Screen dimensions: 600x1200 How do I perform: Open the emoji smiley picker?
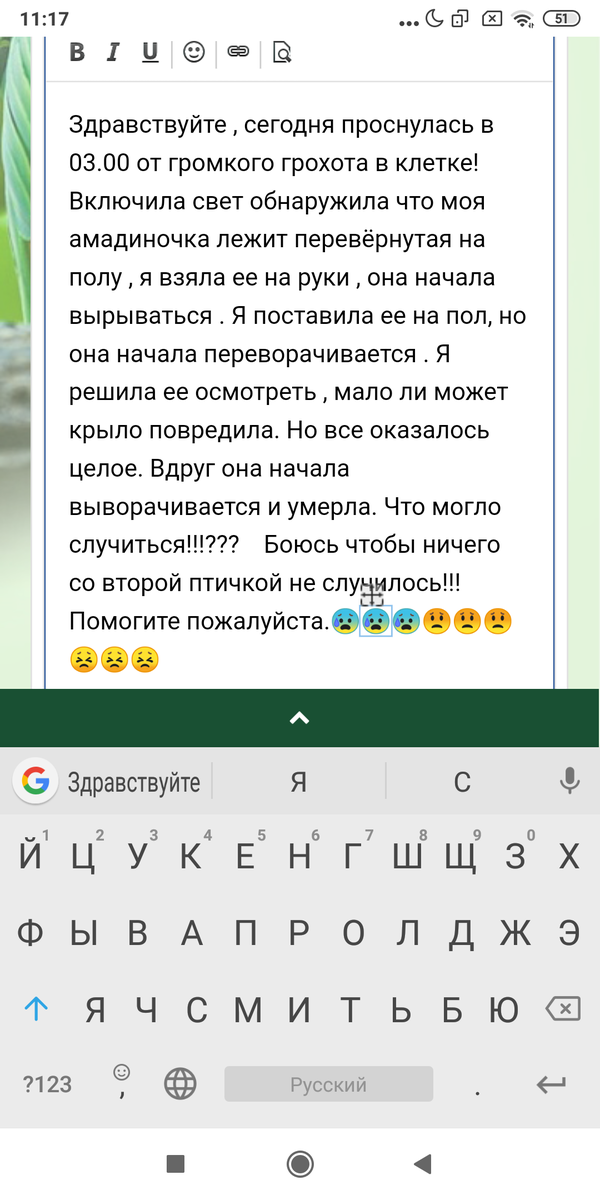click(x=194, y=52)
